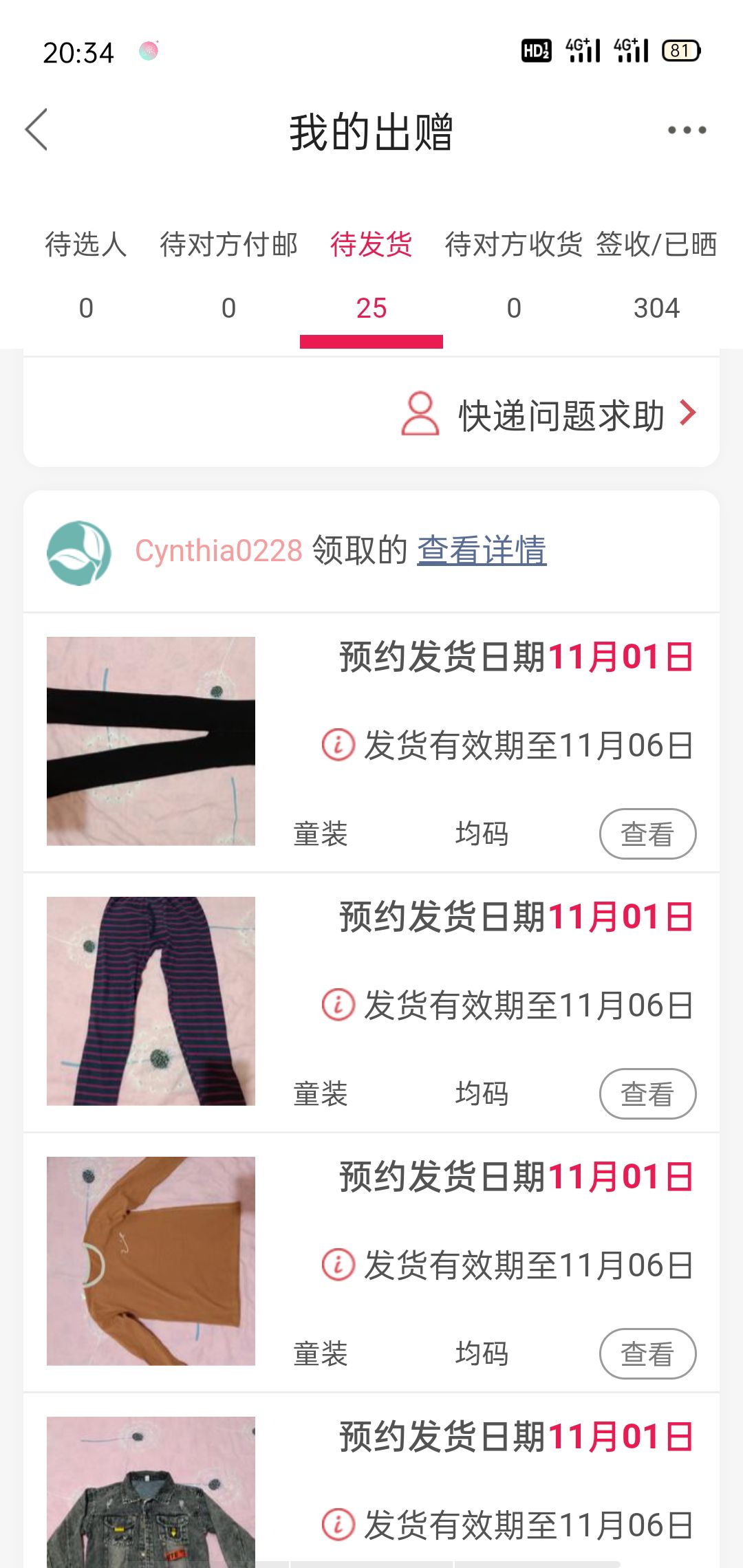Open the 签收/已晒 tab
The width and height of the screenshot is (743, 1568).
tap(656, 275)
